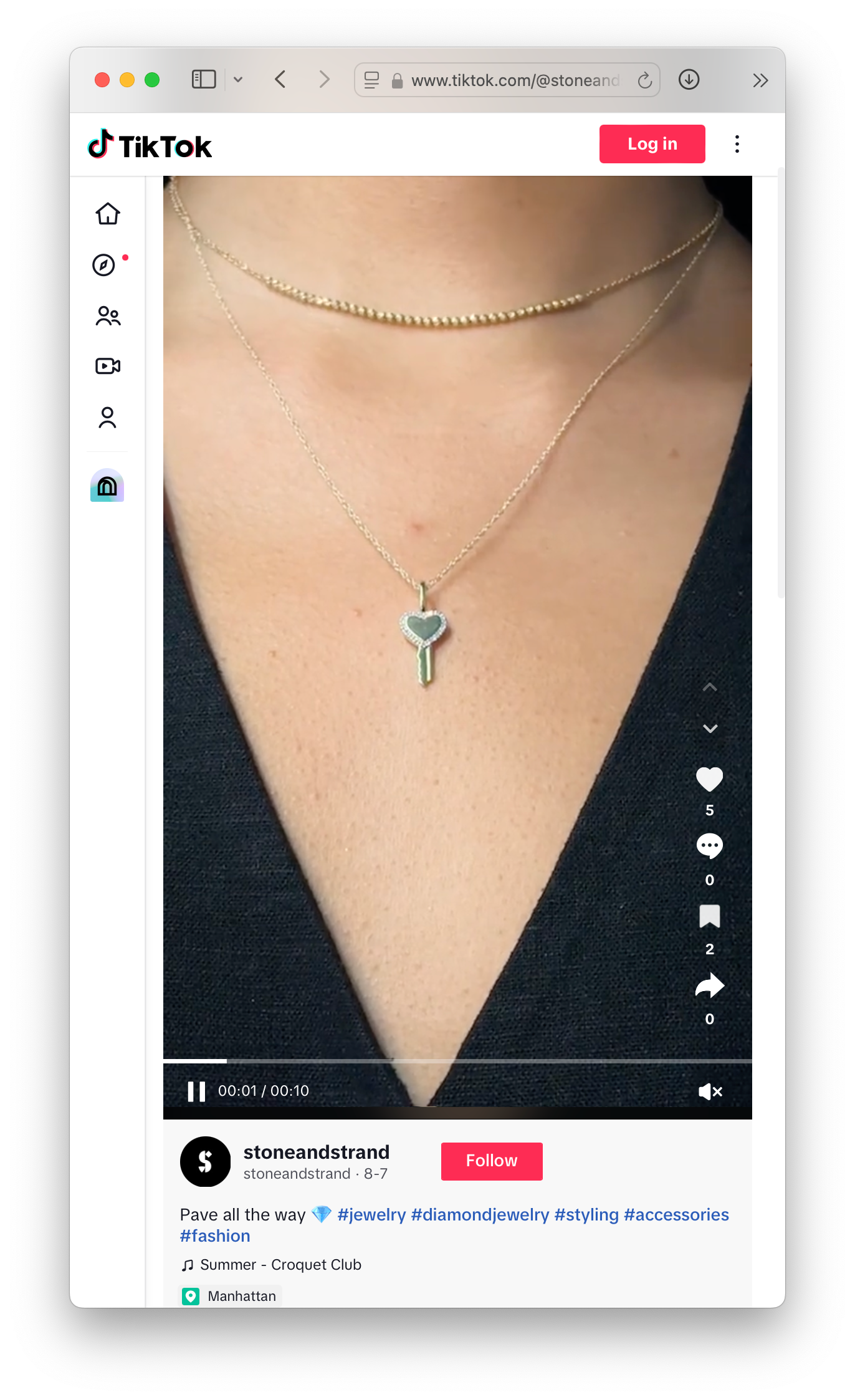Go to the Home feed
This screenshot has width=855, height=1400.
tap(108, 214)
